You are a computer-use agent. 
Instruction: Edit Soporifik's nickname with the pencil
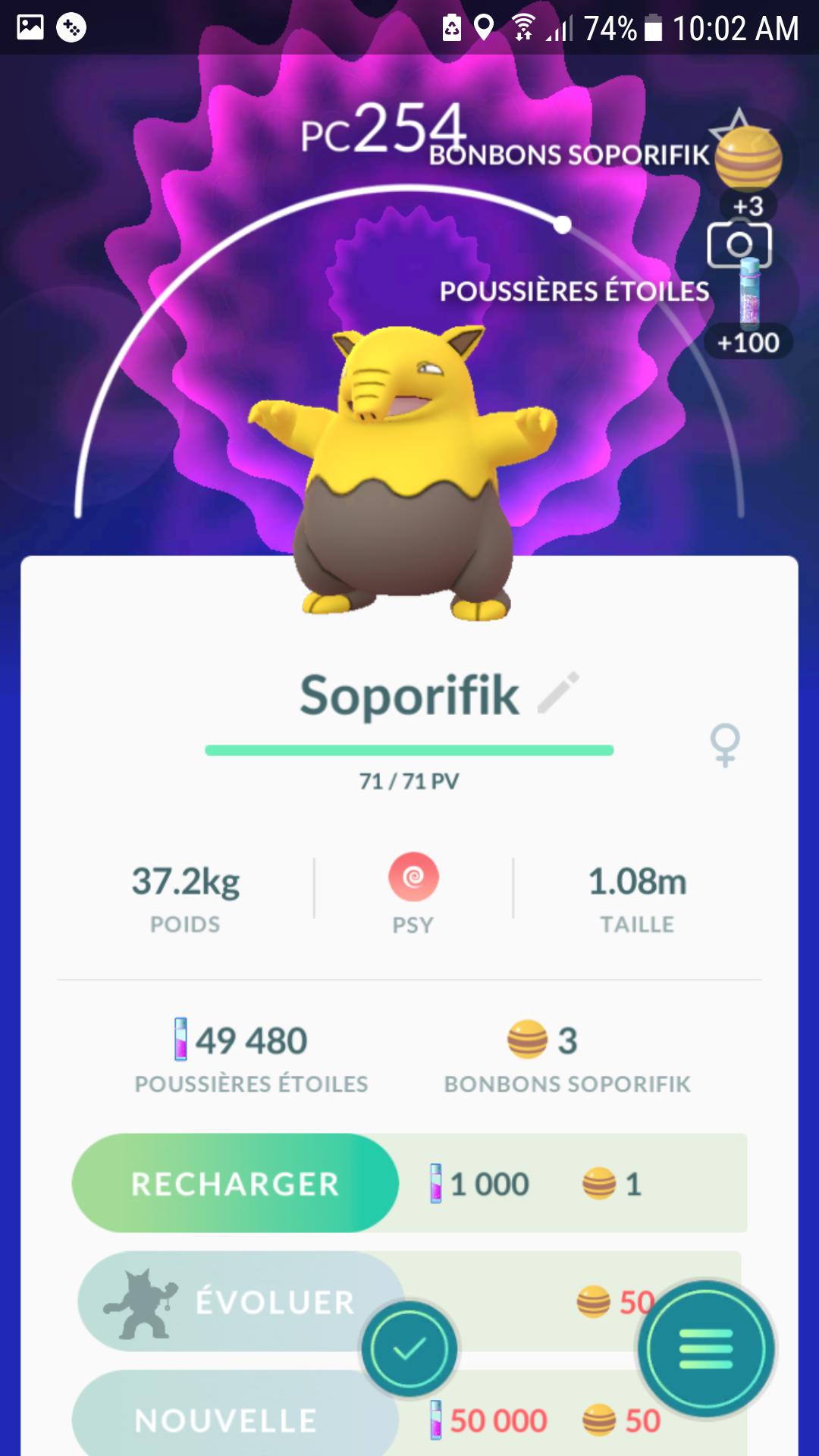[x=559, y=692]
